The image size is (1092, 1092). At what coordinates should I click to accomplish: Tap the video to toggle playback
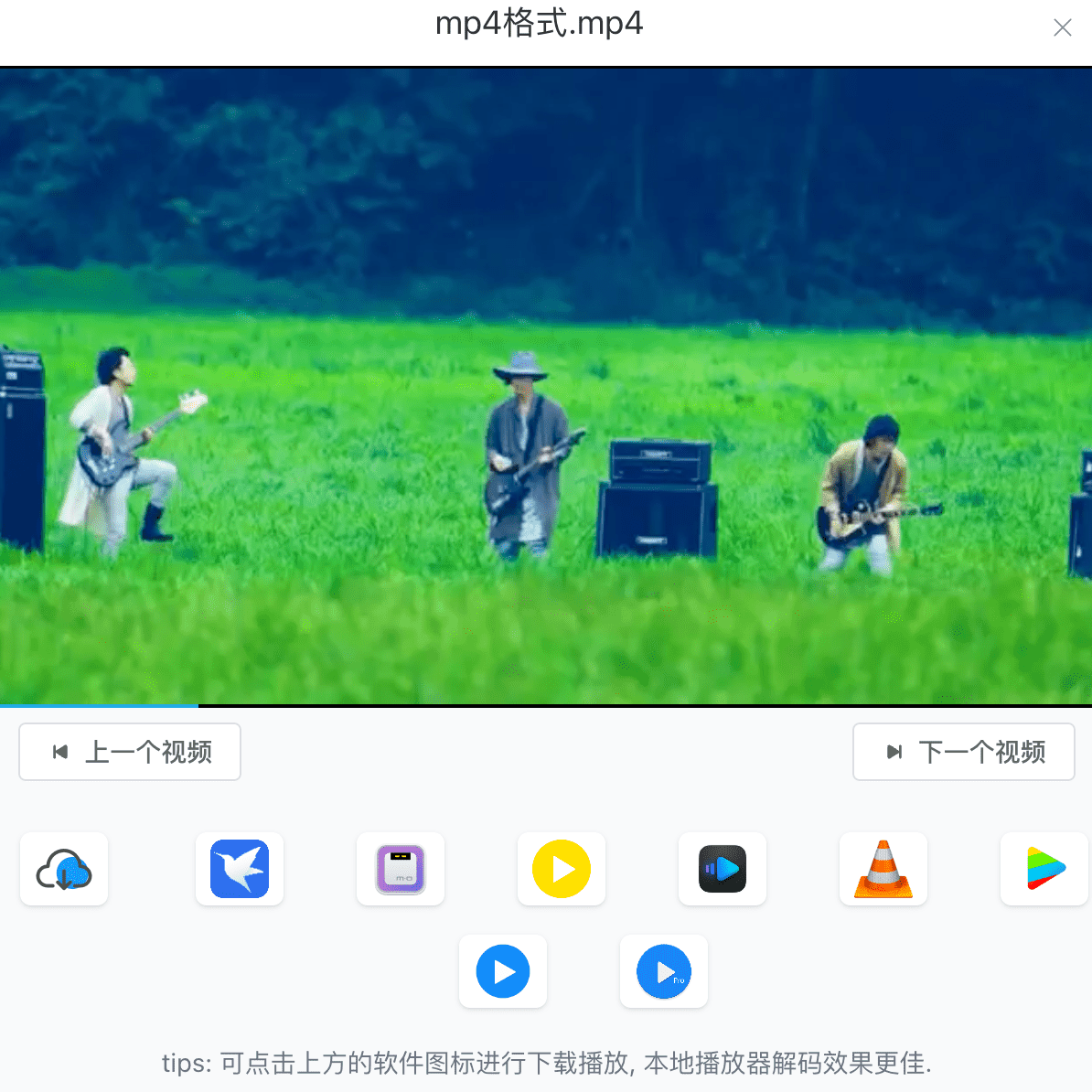[x=546, y=386]
